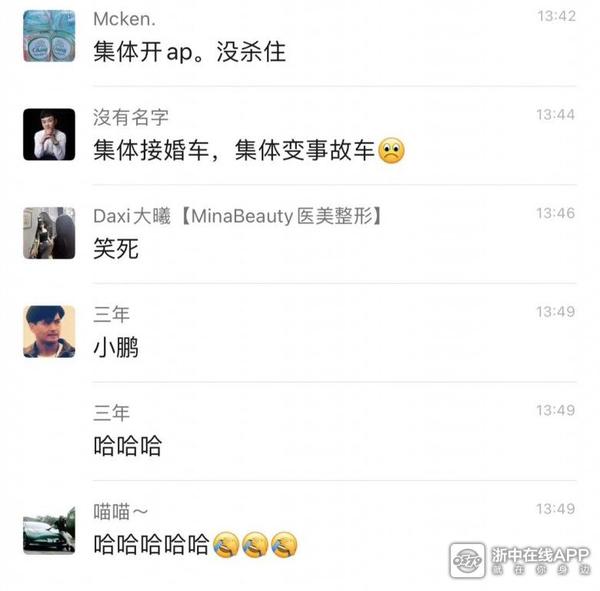Viewport: 600px width, 591px height.
Task: Open 三年's comment saying 小鹏
Action: 115,347
